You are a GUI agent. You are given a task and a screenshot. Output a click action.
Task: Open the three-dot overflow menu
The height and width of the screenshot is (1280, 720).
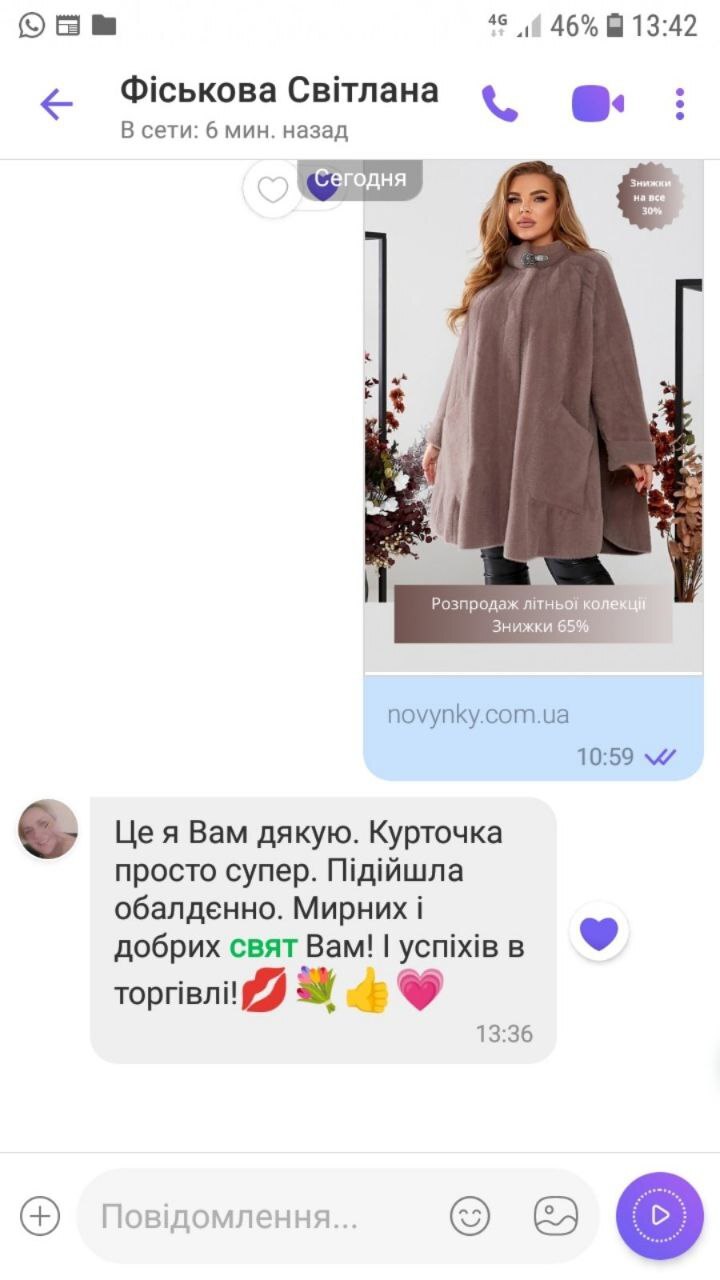tap(680, 103)
